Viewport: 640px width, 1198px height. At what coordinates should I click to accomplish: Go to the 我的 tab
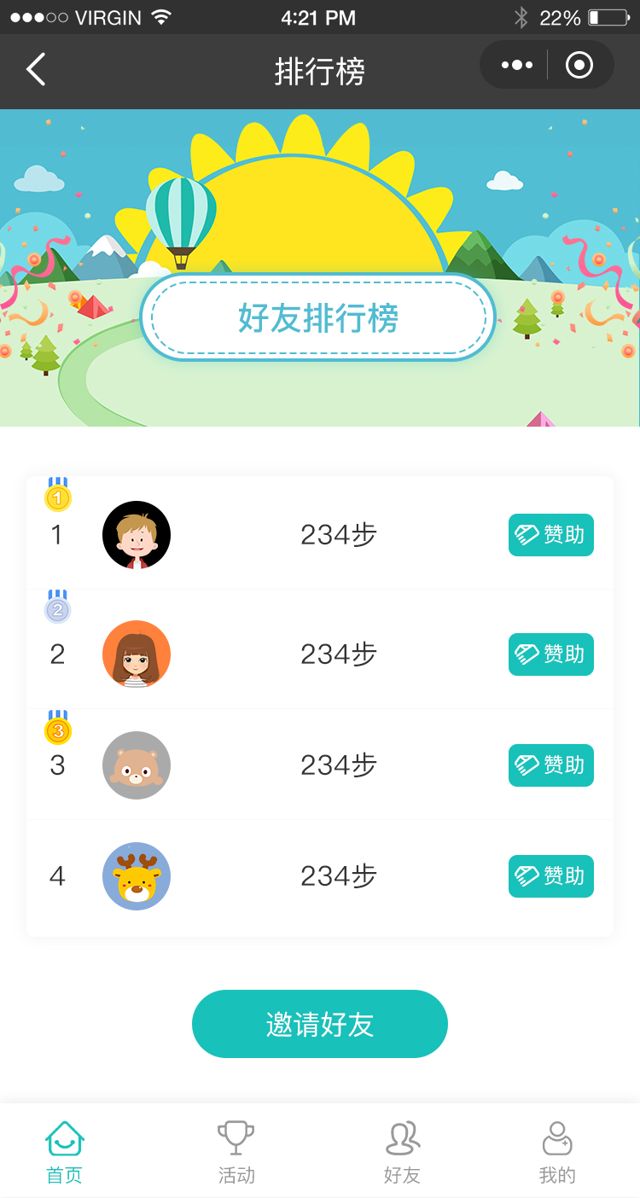[x=557, y=1151]
